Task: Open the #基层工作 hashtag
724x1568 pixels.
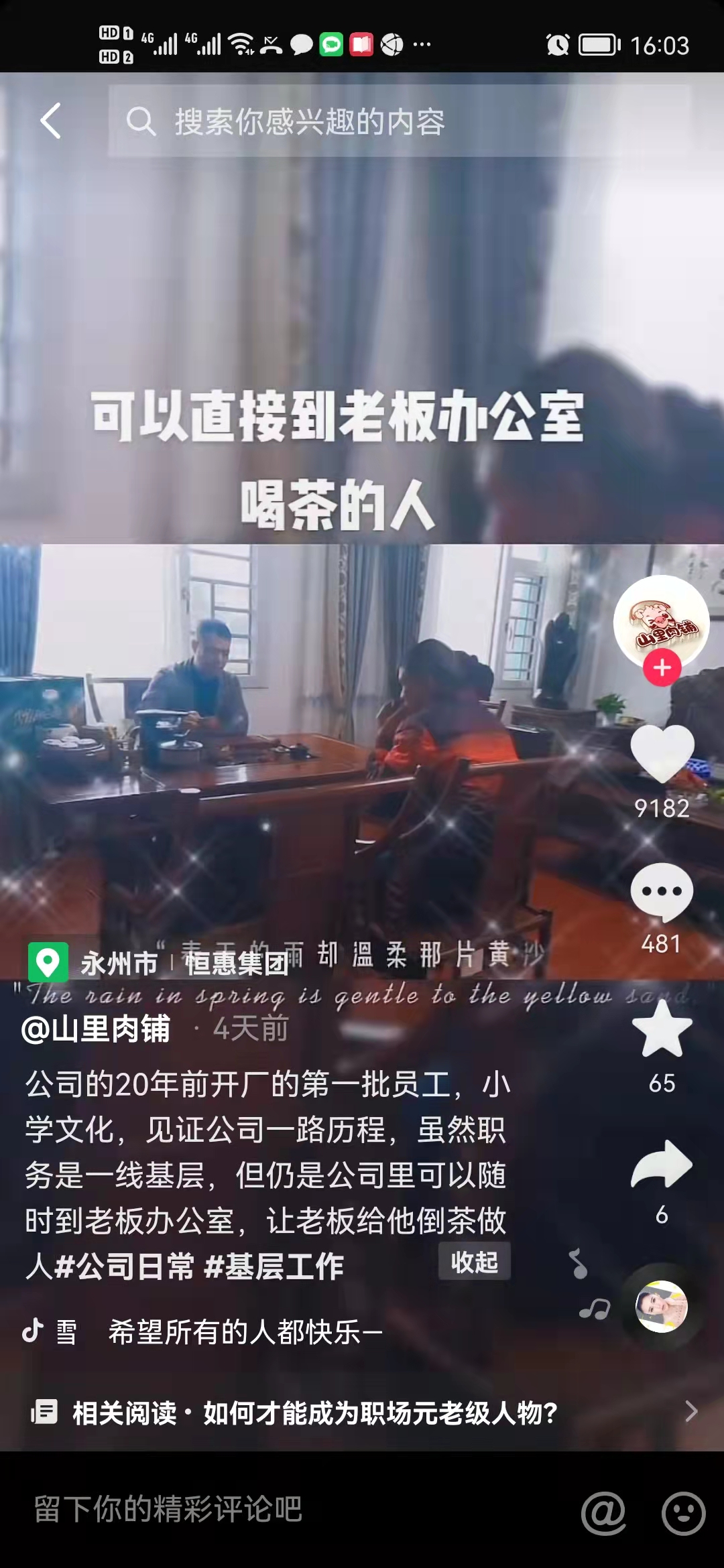Action: pos(274,1266)
